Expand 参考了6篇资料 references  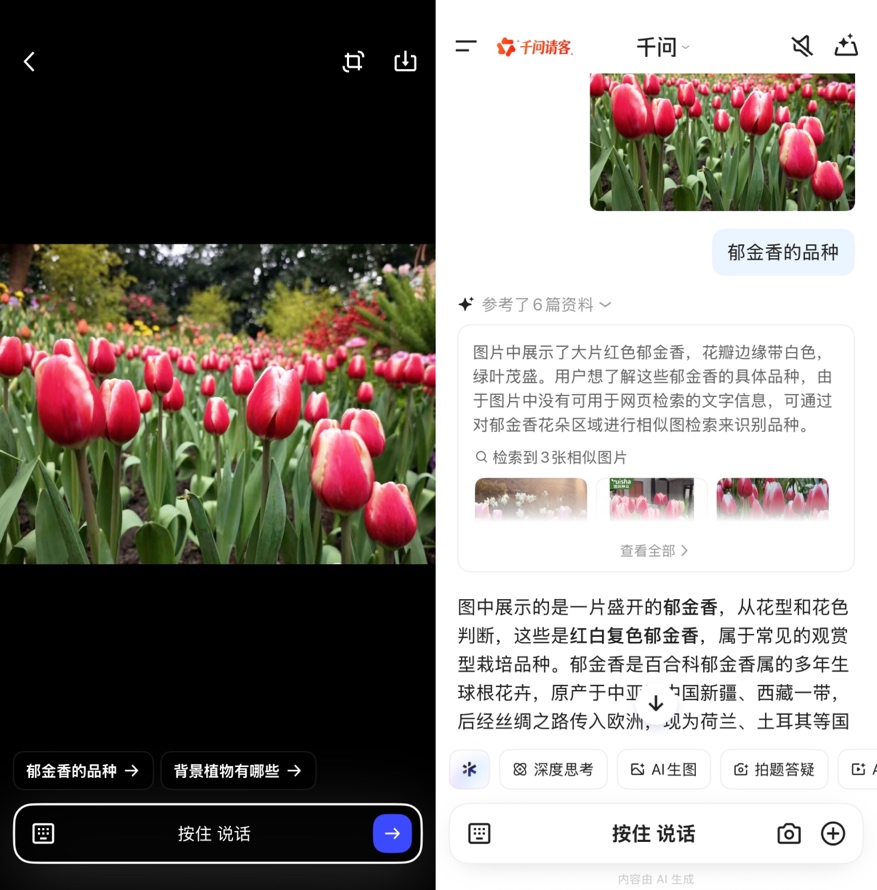click(546, 304)
